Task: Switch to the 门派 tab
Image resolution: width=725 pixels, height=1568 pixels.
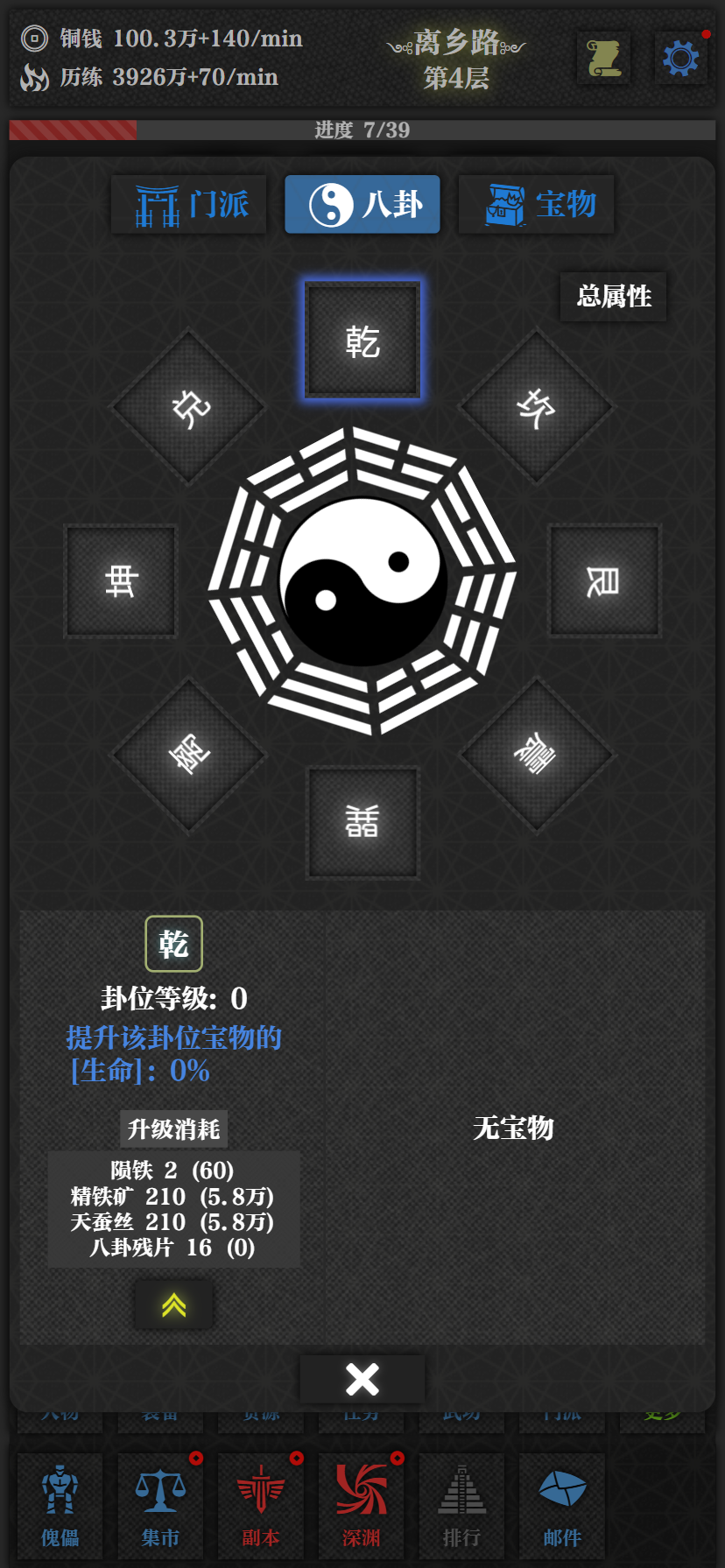Action: [x=189, y=205]
